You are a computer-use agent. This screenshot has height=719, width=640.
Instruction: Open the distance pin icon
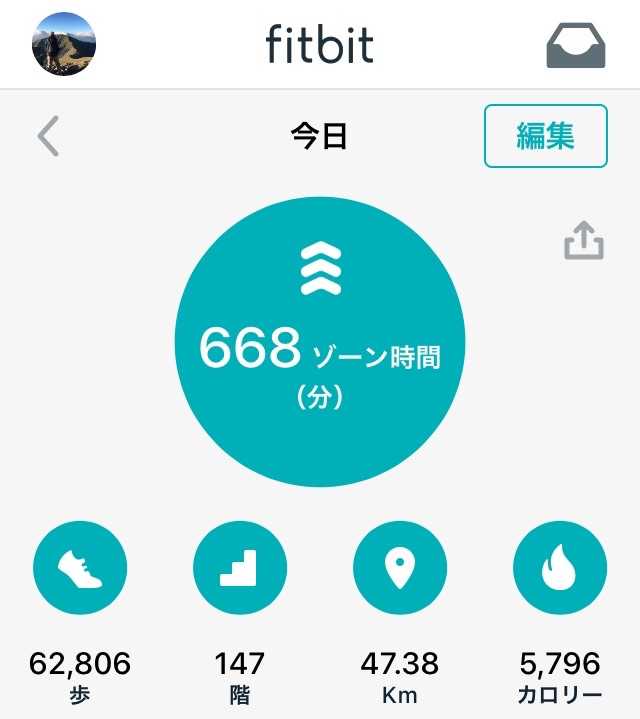pos(400,568)
